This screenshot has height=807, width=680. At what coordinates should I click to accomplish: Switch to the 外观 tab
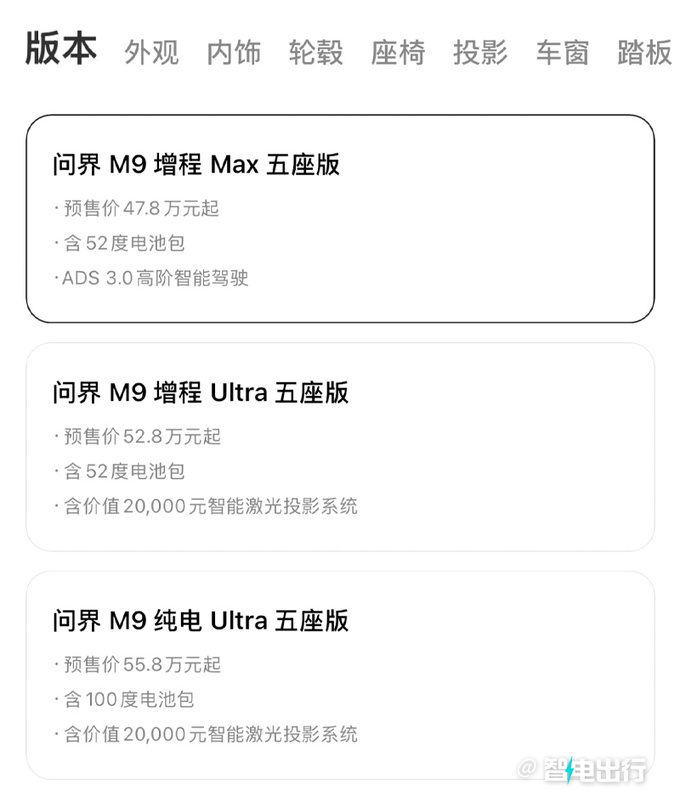(152, 53)
